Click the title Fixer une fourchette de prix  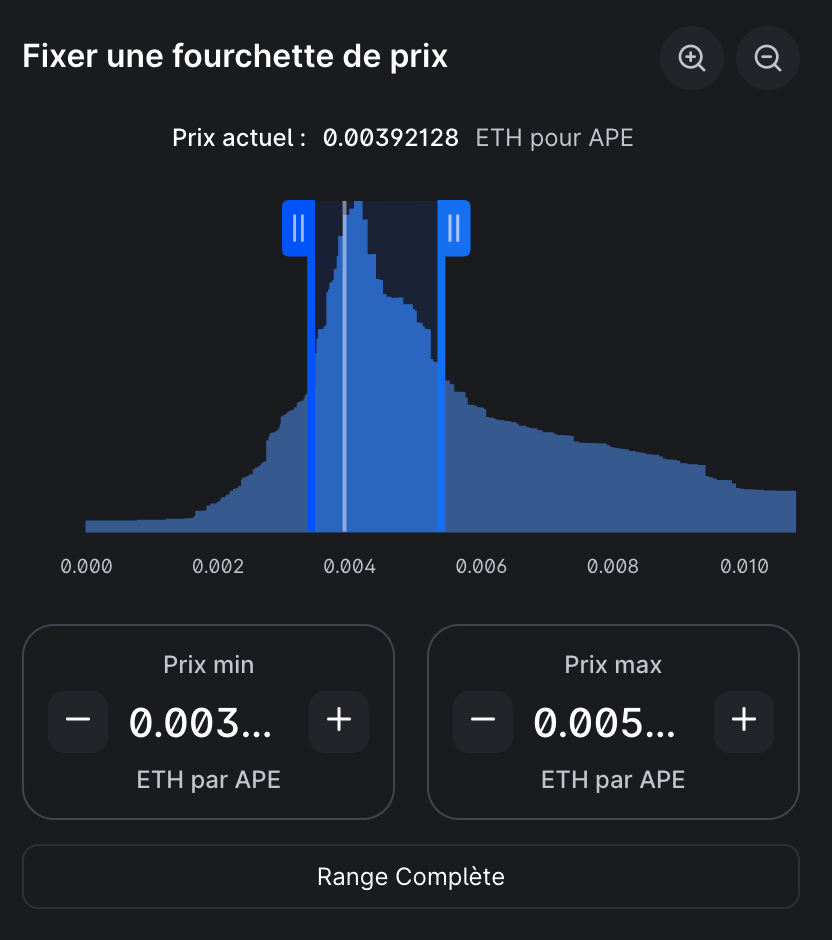pyautogui.click(x=234, y=56)
